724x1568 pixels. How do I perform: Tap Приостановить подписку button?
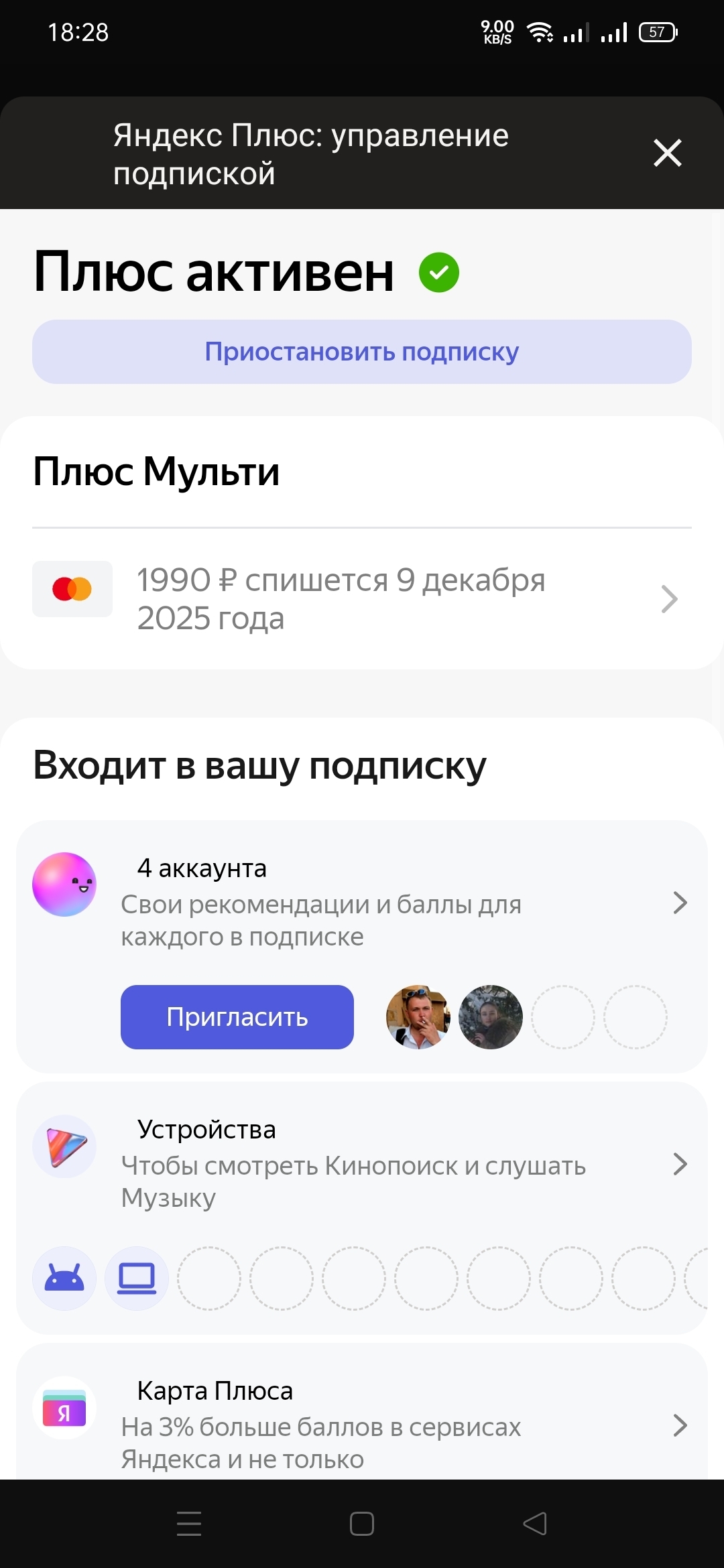coord(362,352)
